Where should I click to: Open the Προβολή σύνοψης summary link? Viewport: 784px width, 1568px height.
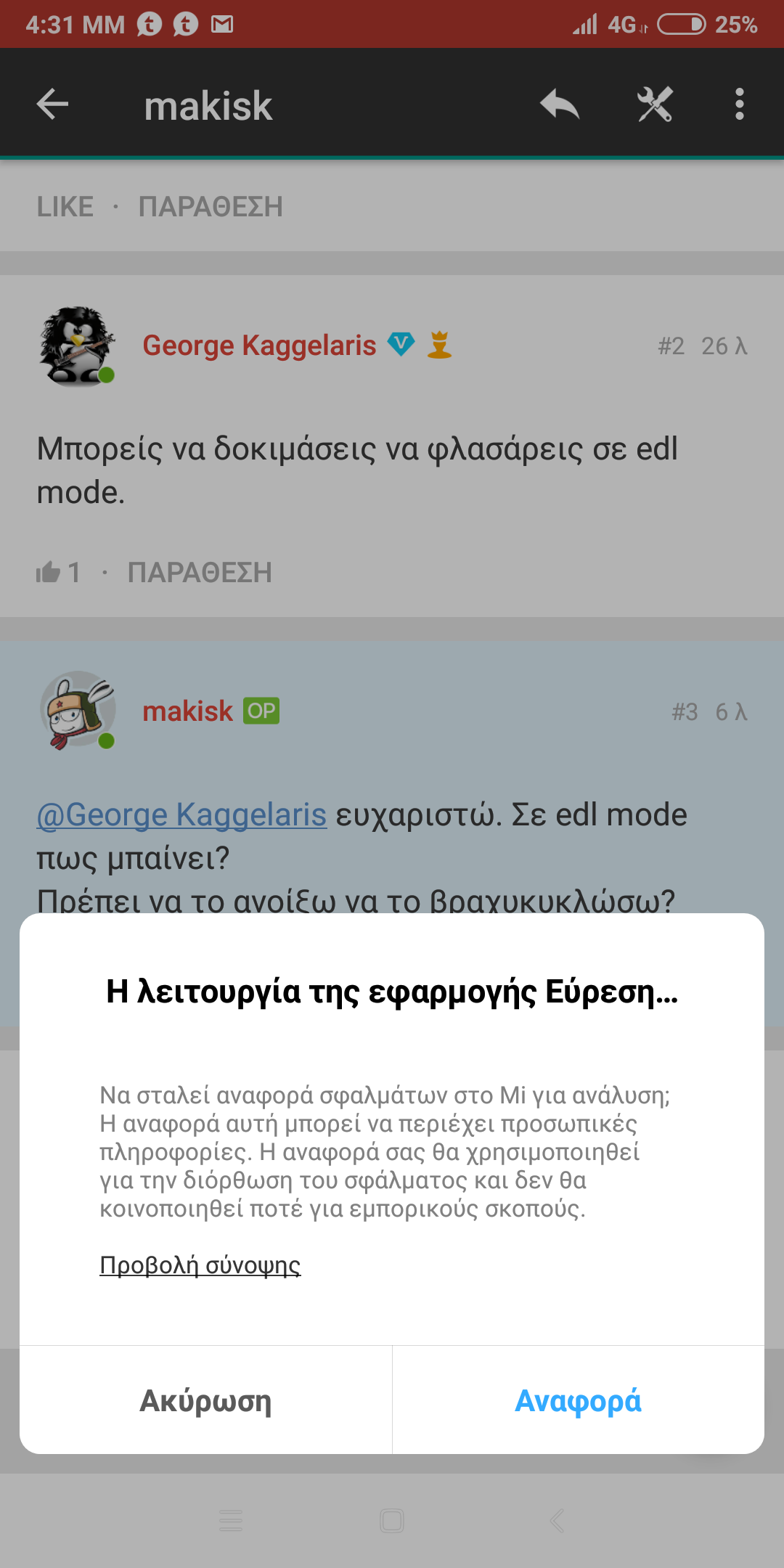click(x=200, y=1265)
